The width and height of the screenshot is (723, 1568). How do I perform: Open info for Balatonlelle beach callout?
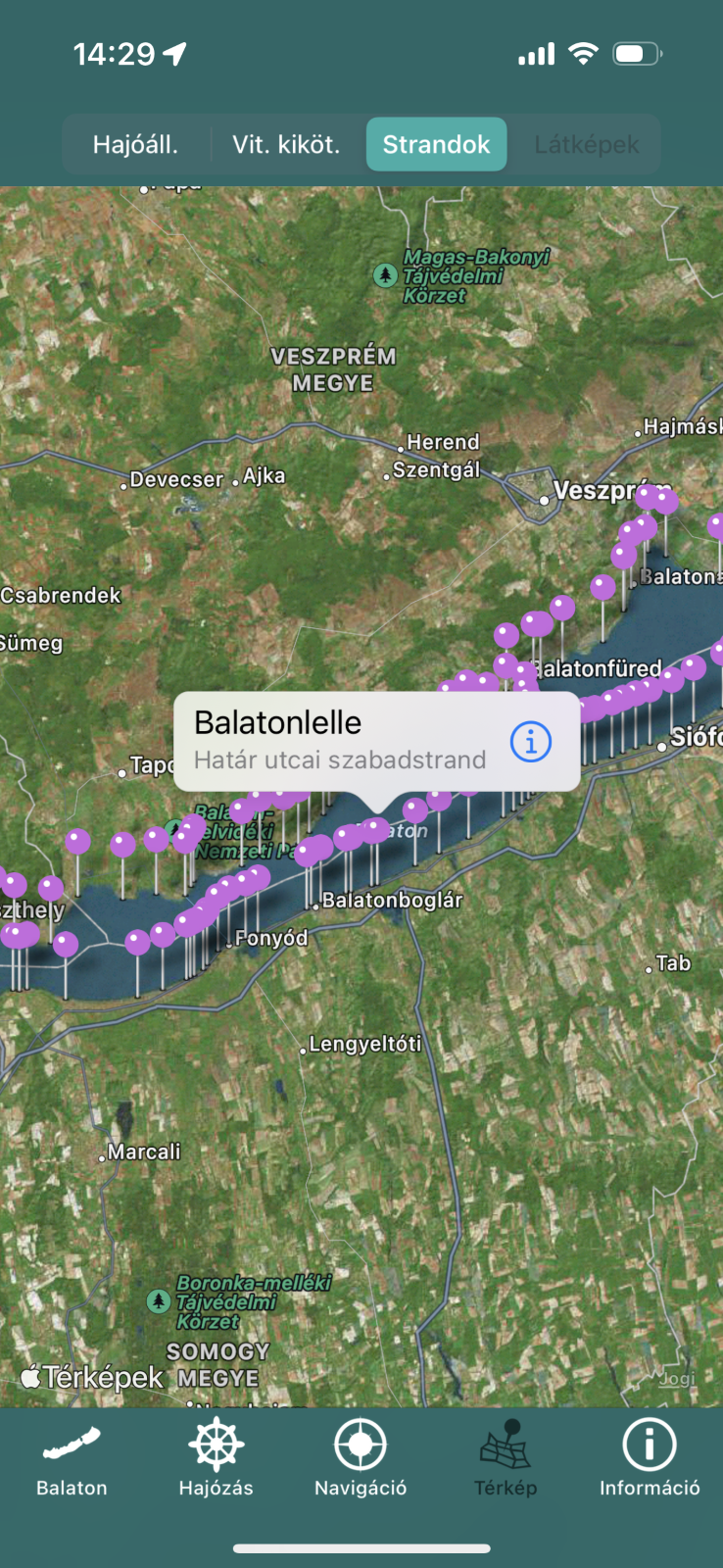[x=531, y=741]
